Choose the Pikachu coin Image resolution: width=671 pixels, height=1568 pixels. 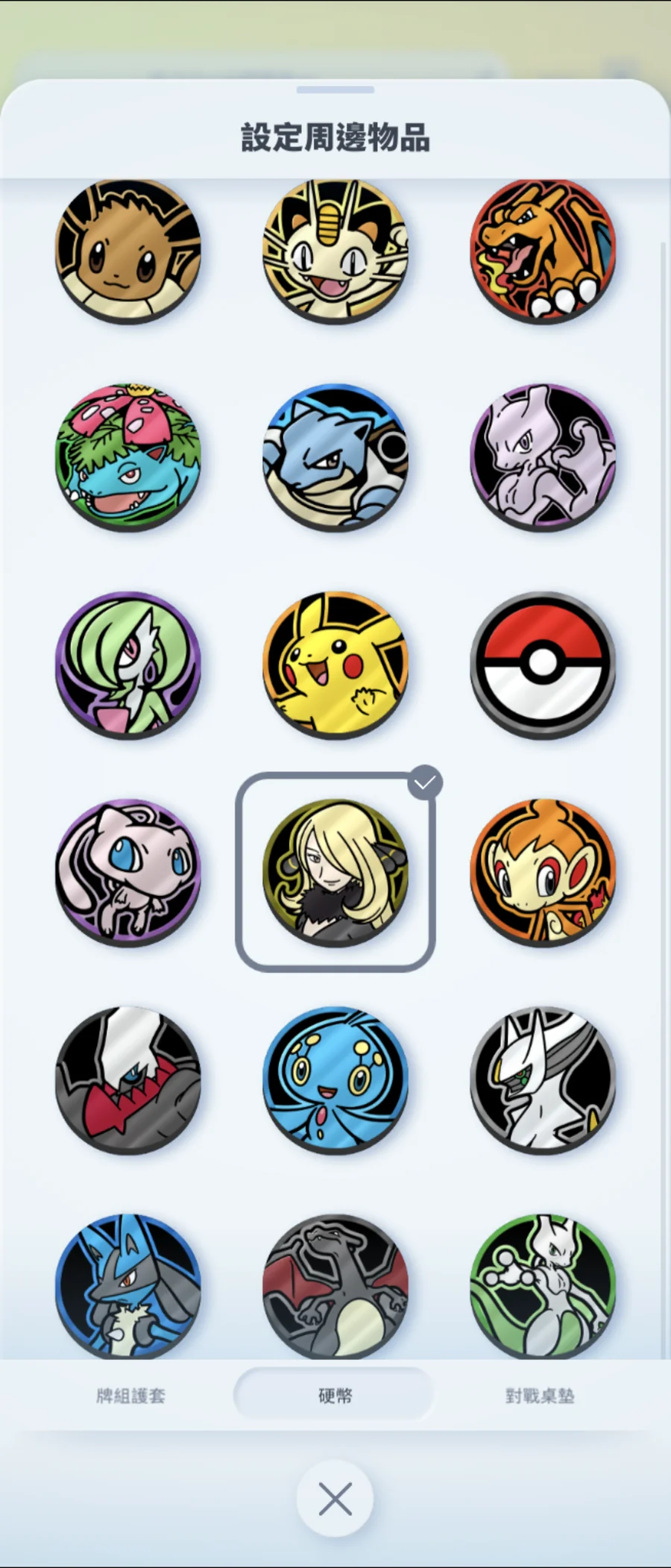point(335,664)
